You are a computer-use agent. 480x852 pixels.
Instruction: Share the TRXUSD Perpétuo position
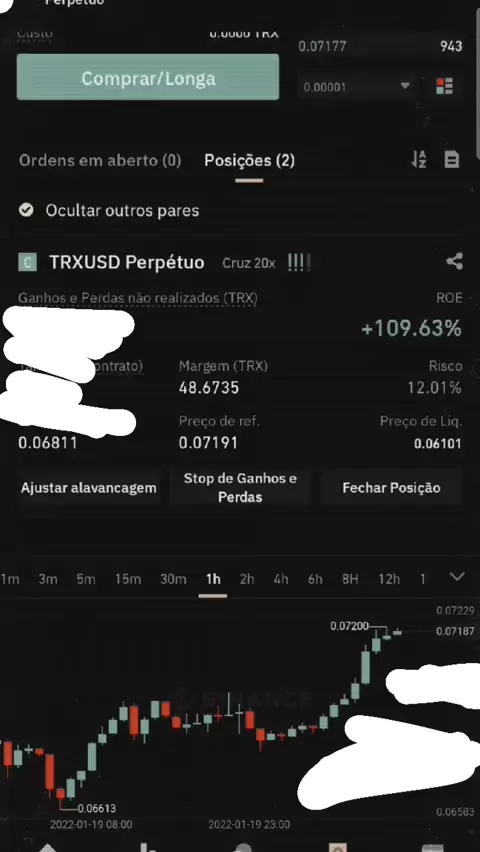click(x=454, y=261)
